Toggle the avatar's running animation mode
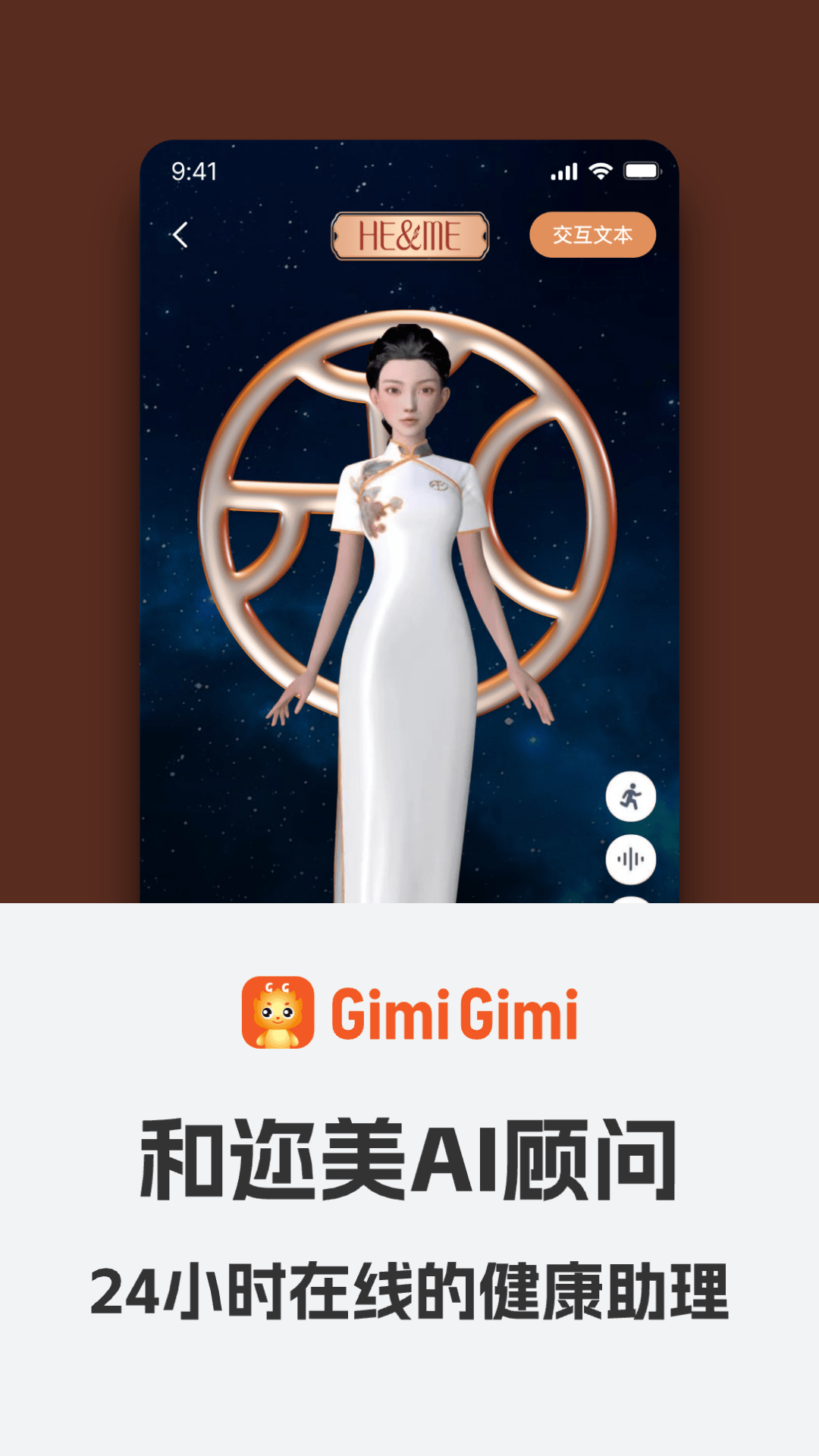 pos(632,797)
